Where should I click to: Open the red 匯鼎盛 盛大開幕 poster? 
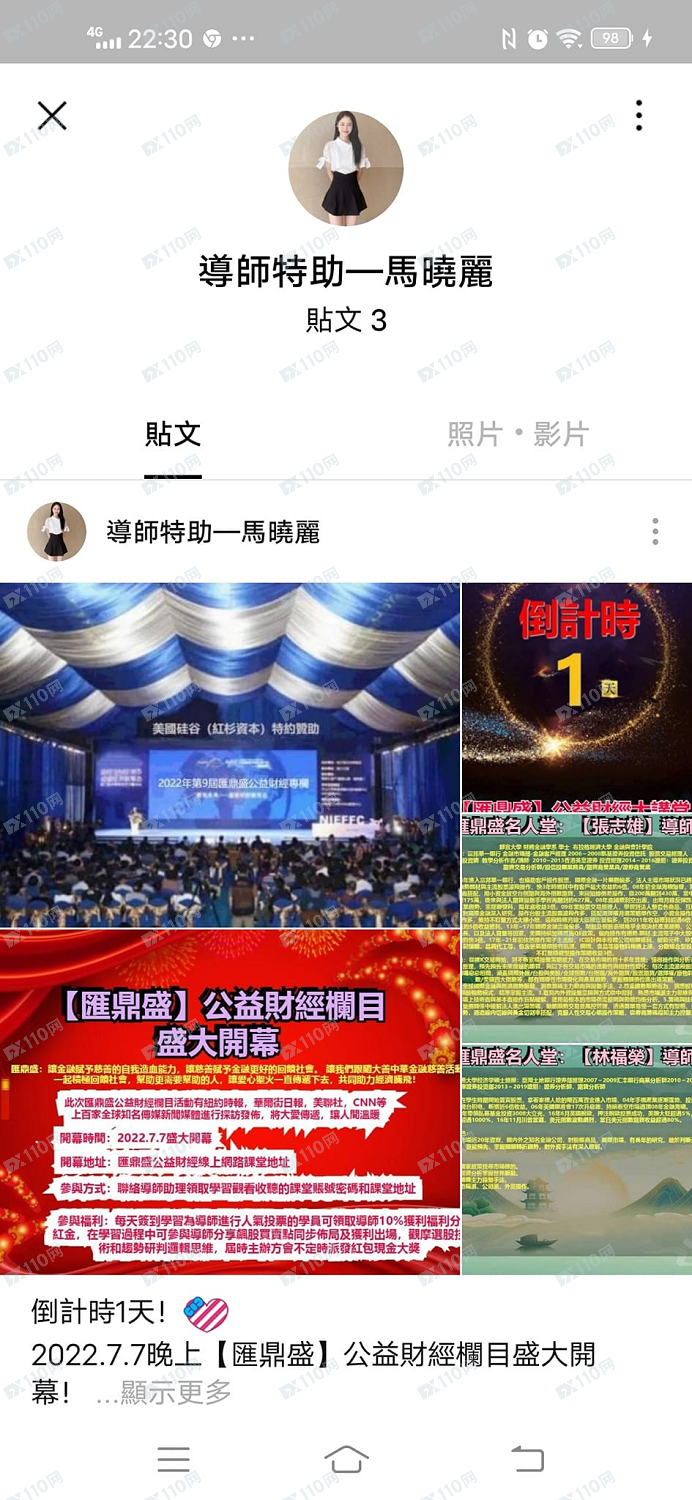(230, 1102)
